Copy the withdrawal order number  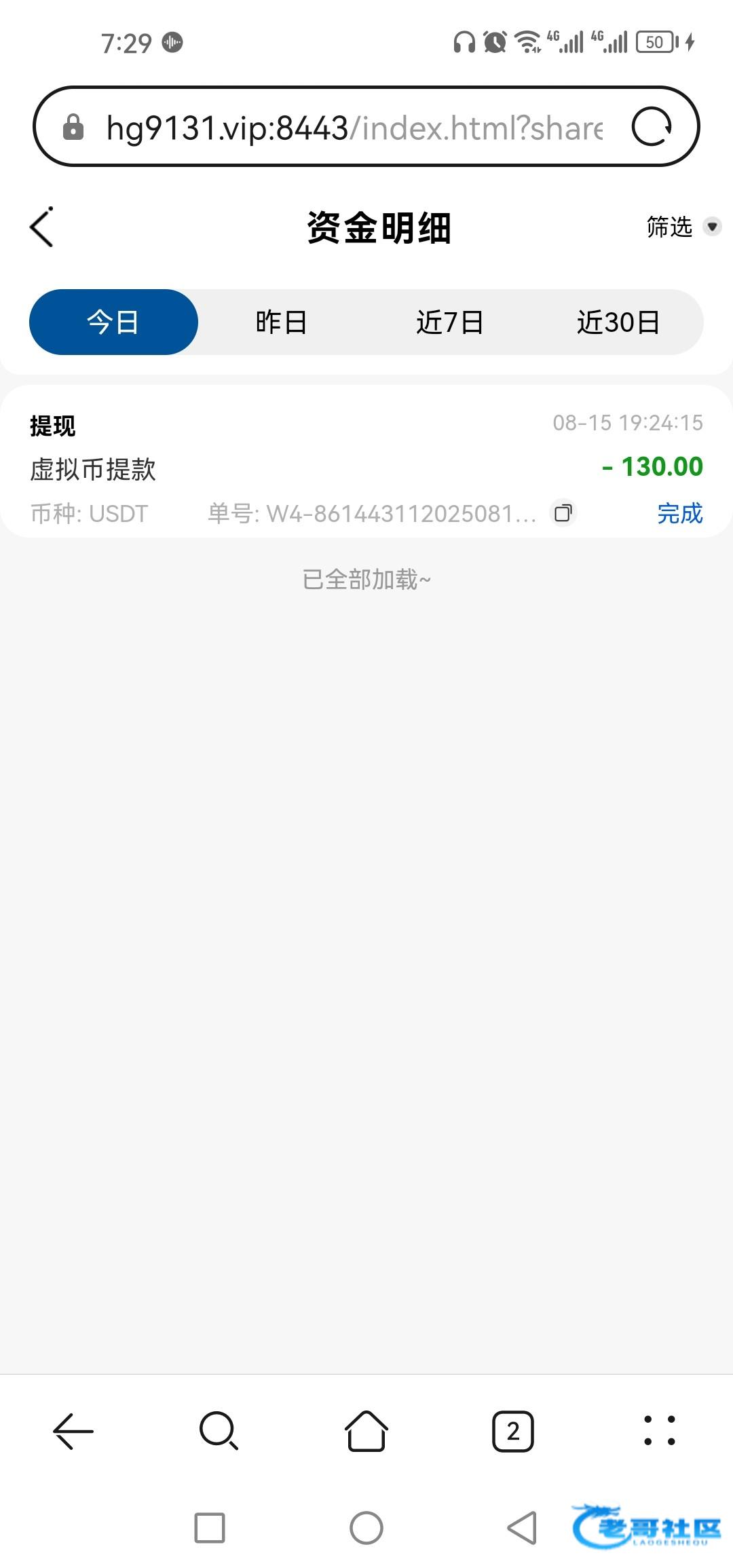(563, 512)
